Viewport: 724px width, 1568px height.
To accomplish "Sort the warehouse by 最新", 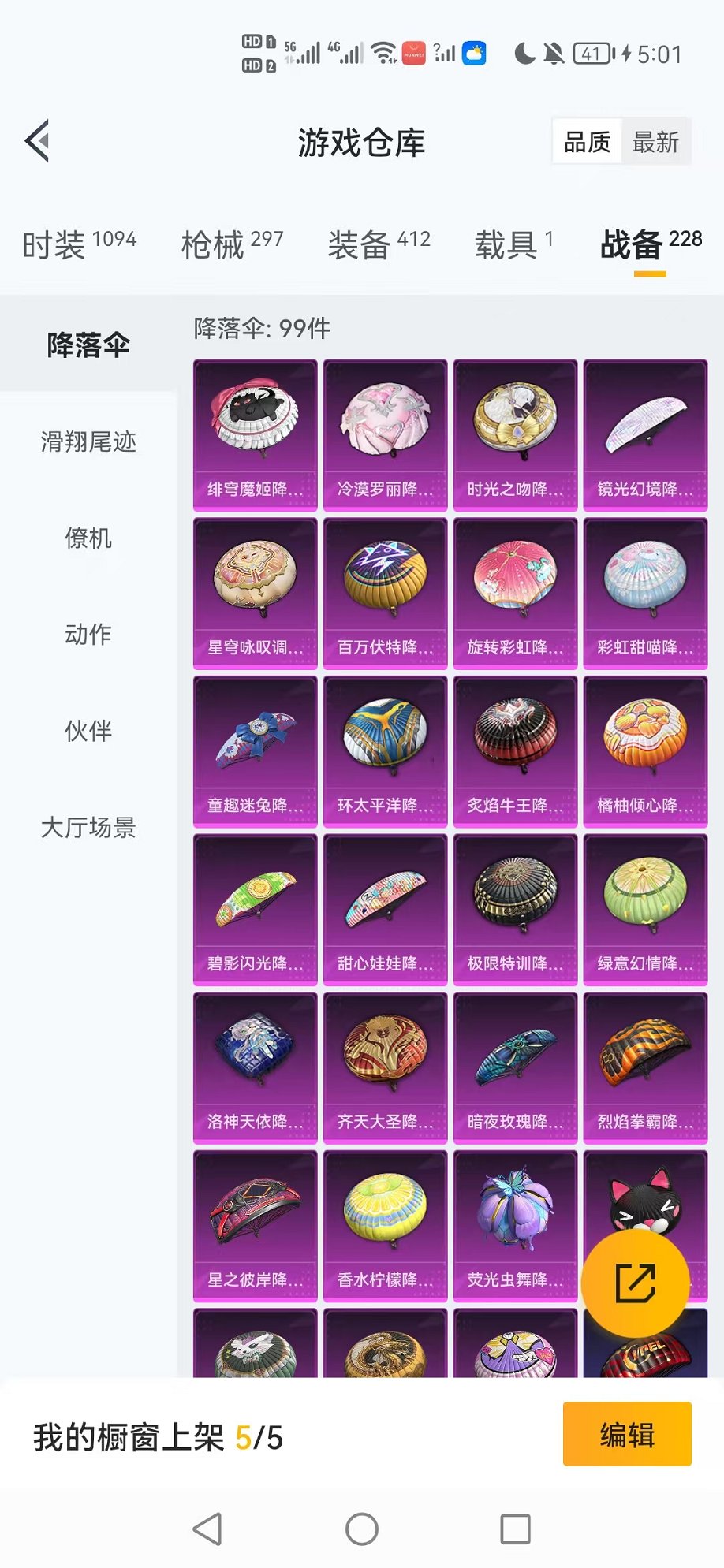I will (x=655, y=142).
